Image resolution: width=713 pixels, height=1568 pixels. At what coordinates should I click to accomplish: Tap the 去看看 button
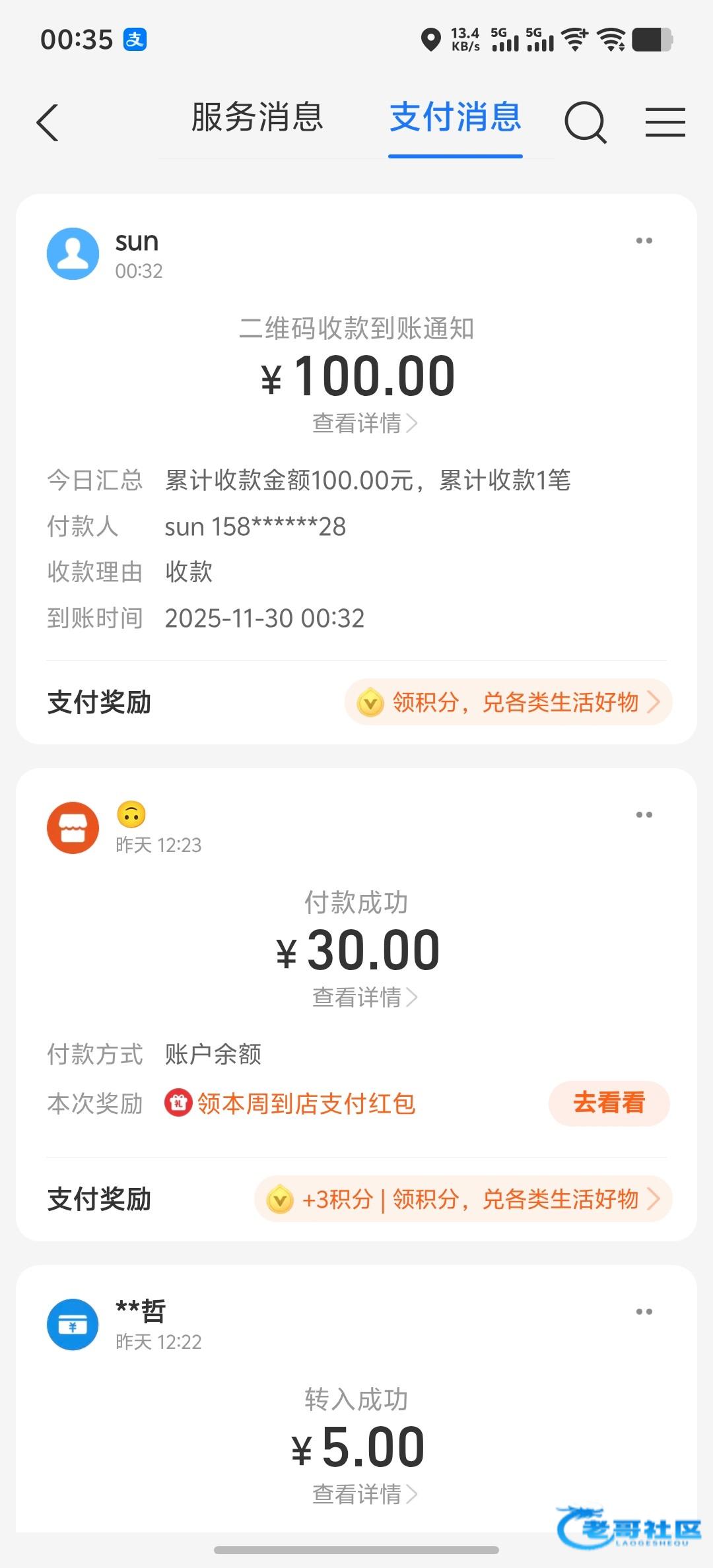pyautogui.click(x=609, y=1103)
